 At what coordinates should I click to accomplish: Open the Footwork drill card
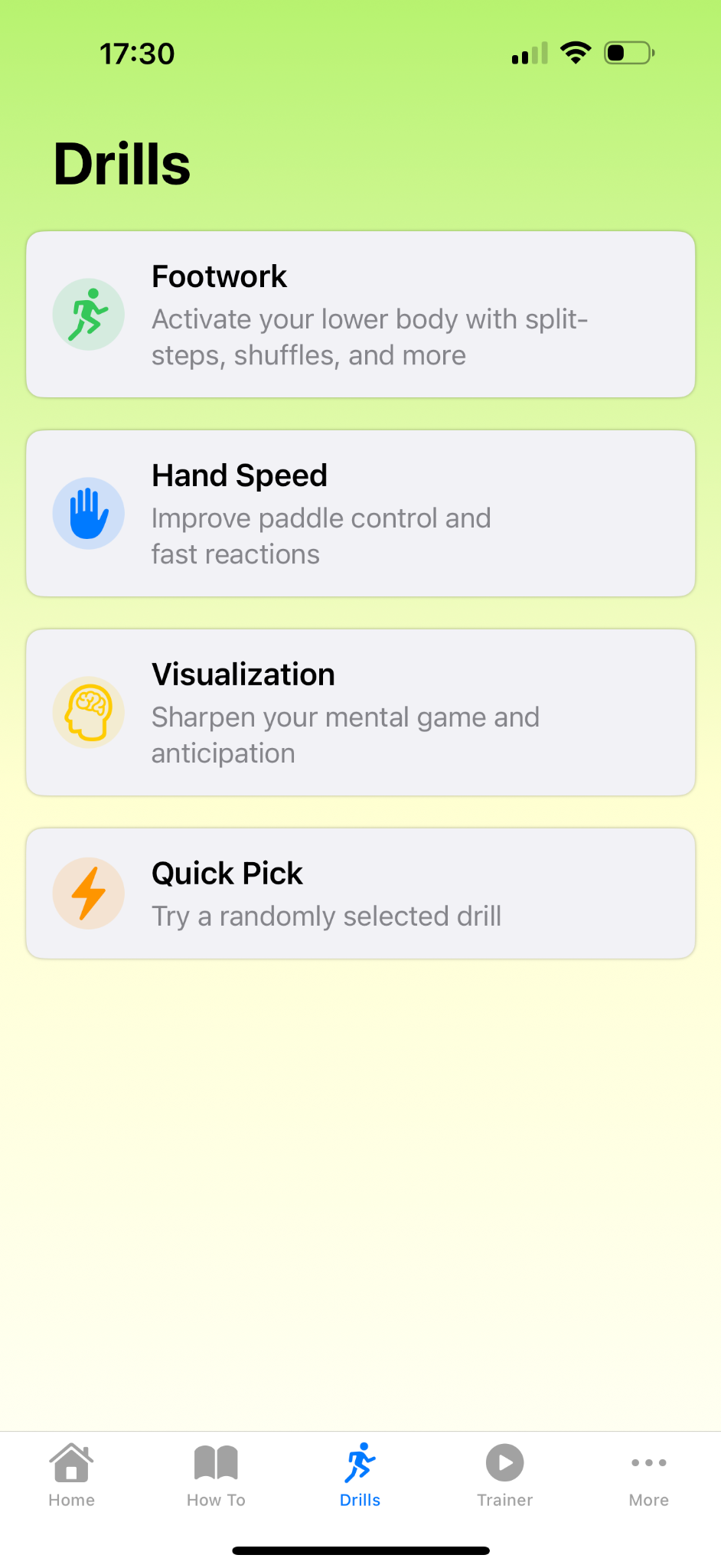(x=360, y=314)
